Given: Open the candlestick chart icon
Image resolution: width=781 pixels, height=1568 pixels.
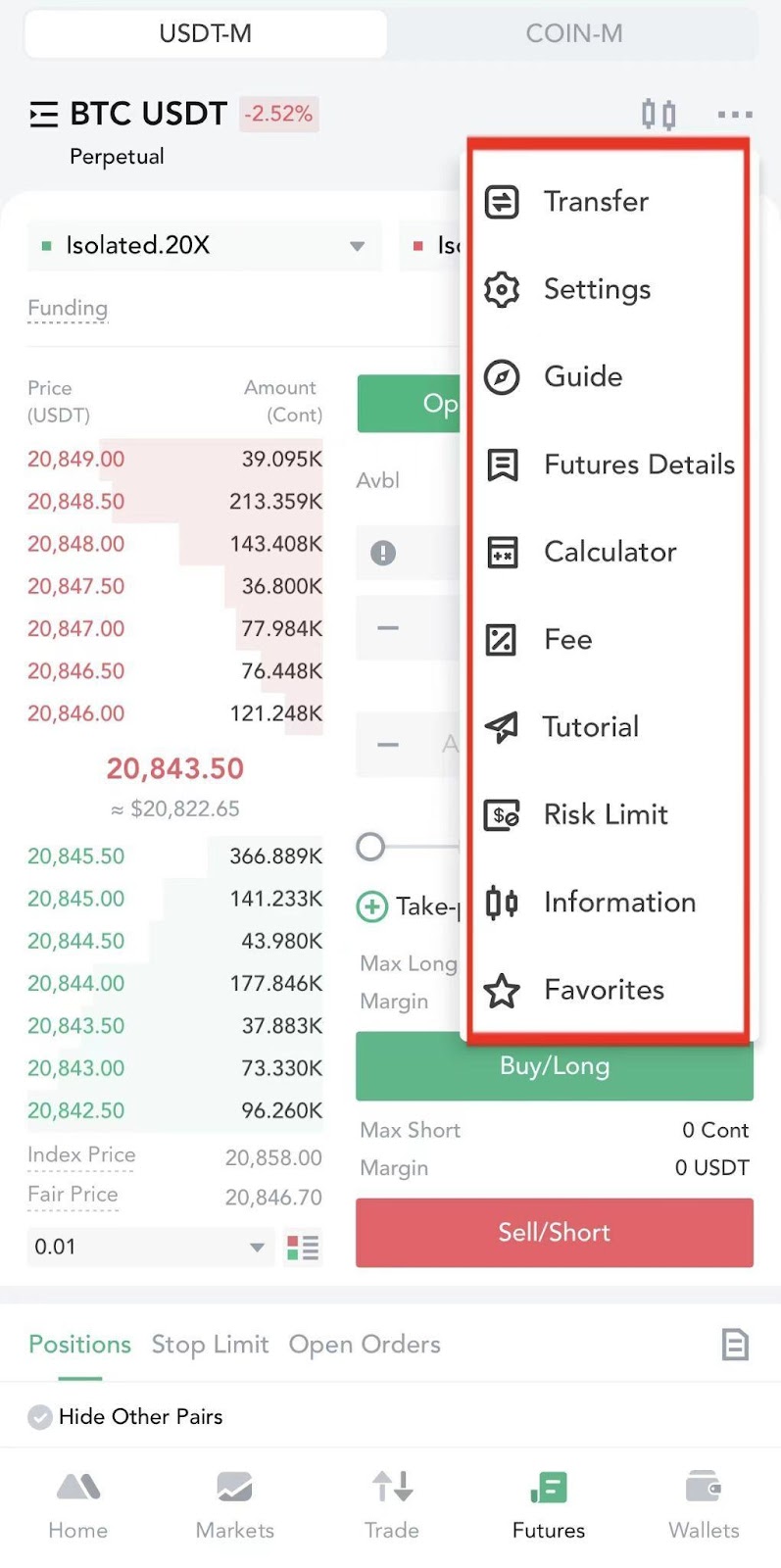Looking at the screenshot, I should [x=659, y=115].
